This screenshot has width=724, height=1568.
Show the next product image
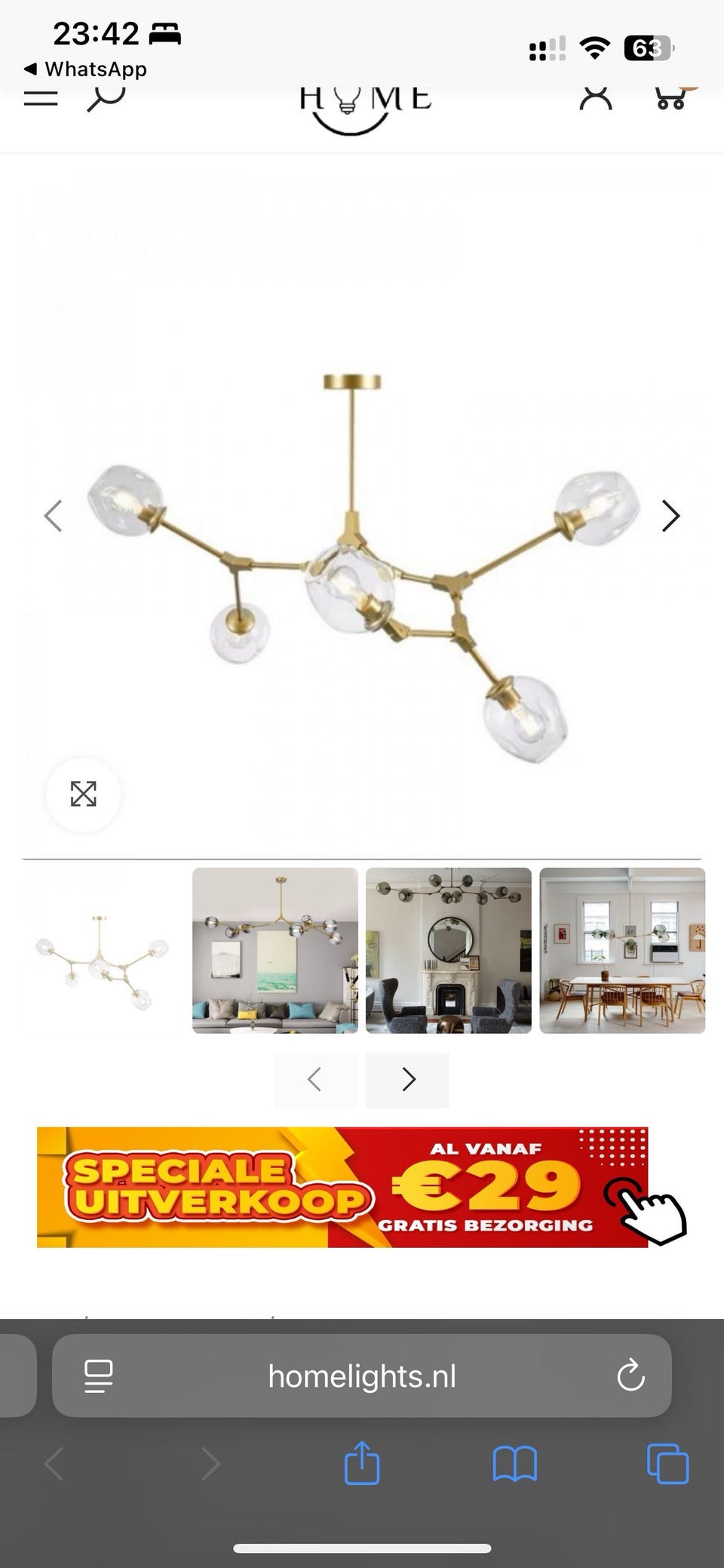click(x=670, y=515)
